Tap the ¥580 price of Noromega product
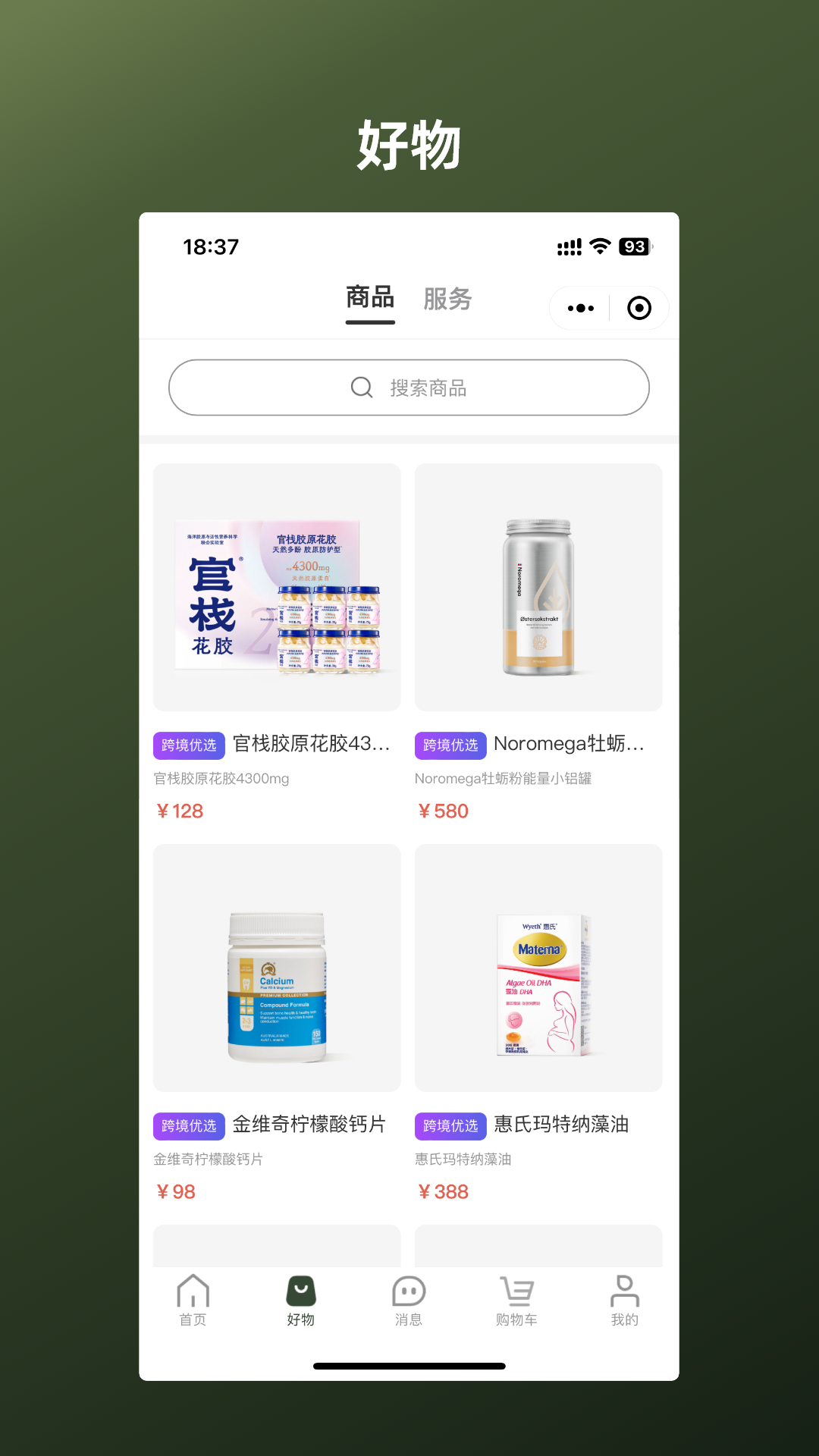 coord(445,811)
